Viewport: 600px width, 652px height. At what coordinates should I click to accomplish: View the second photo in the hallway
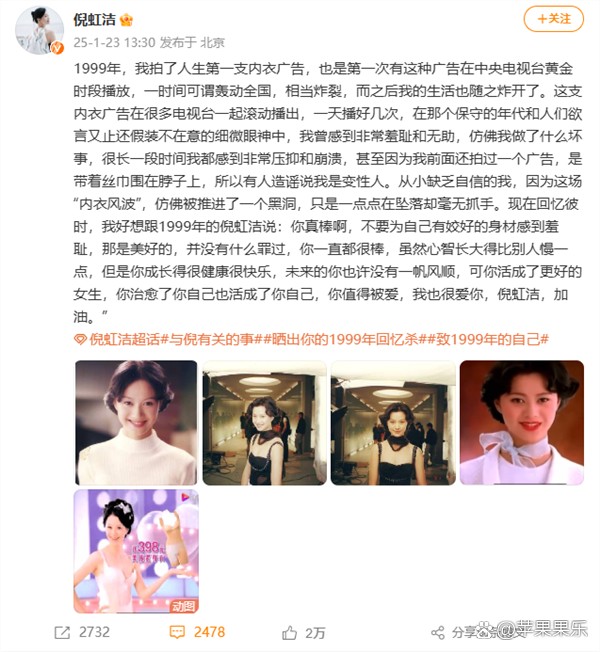264,423
